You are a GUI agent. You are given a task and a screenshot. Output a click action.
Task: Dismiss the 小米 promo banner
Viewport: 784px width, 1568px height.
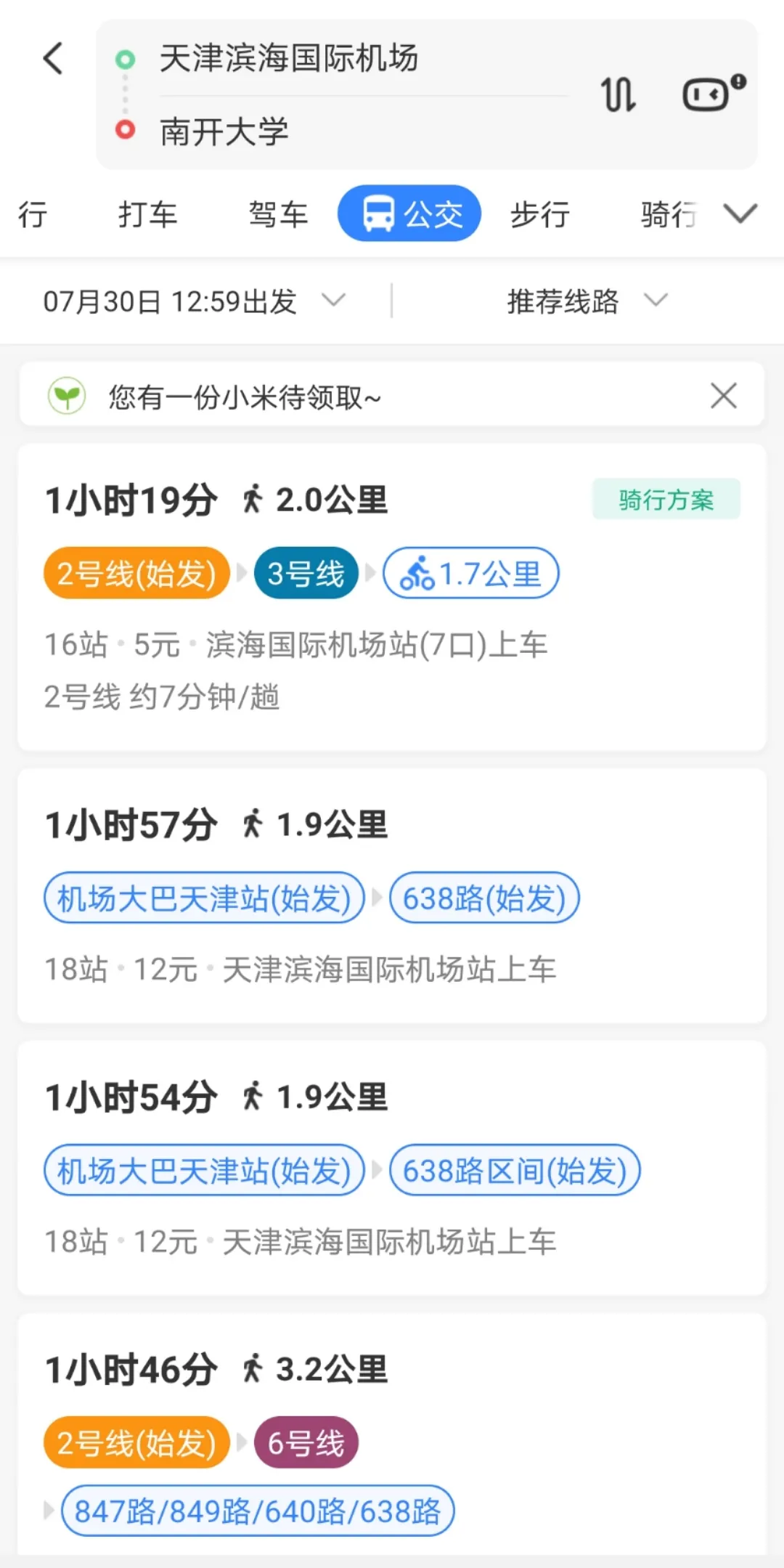[722, 395]
